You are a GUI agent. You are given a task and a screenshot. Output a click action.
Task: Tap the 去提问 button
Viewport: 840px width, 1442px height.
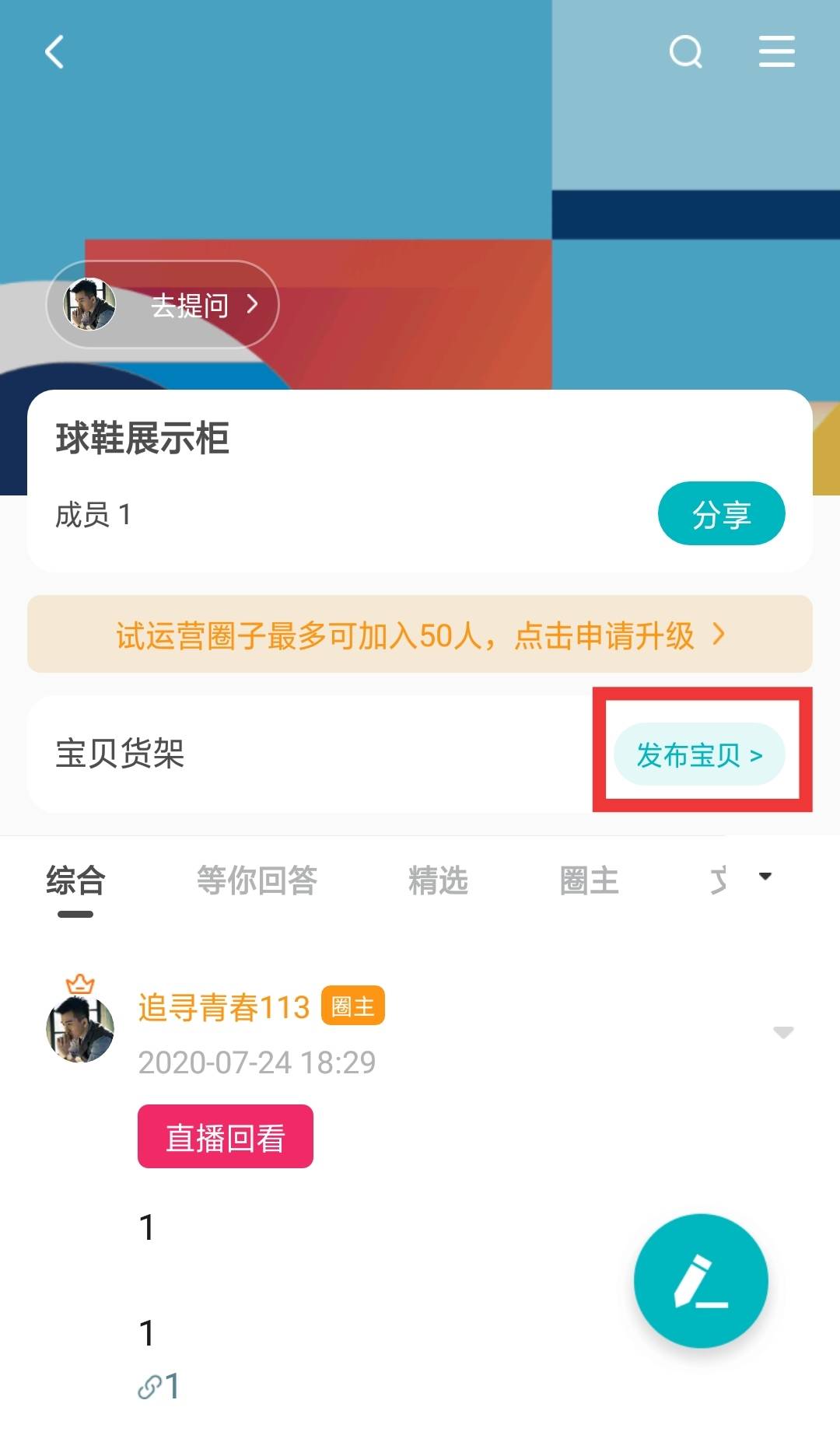click(x=163, y=304)
